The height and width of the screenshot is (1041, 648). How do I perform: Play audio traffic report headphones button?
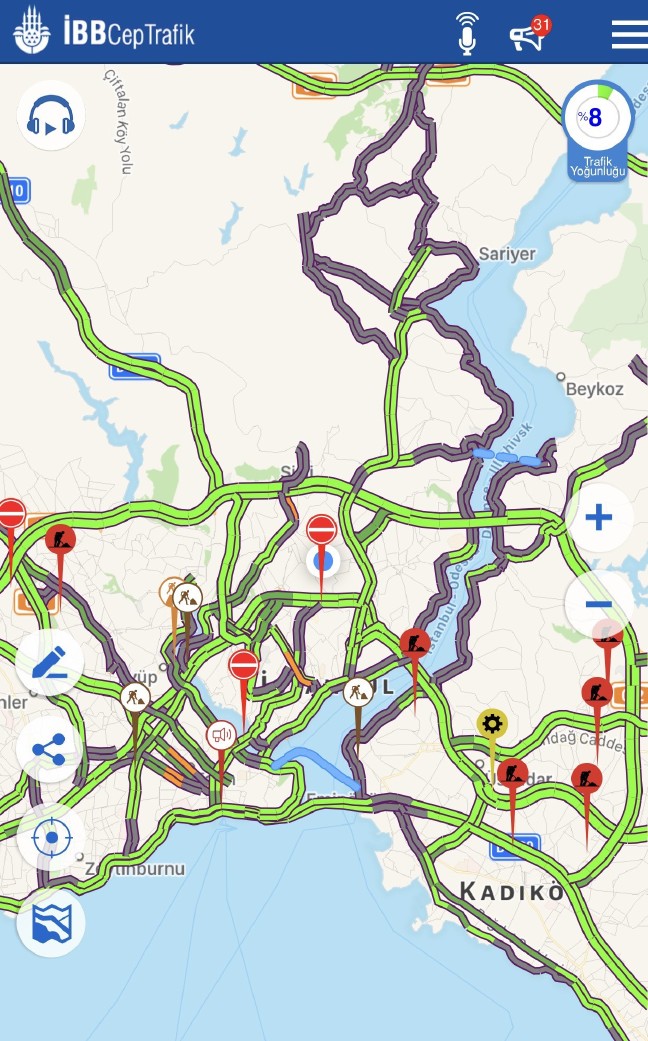(51, 115)
